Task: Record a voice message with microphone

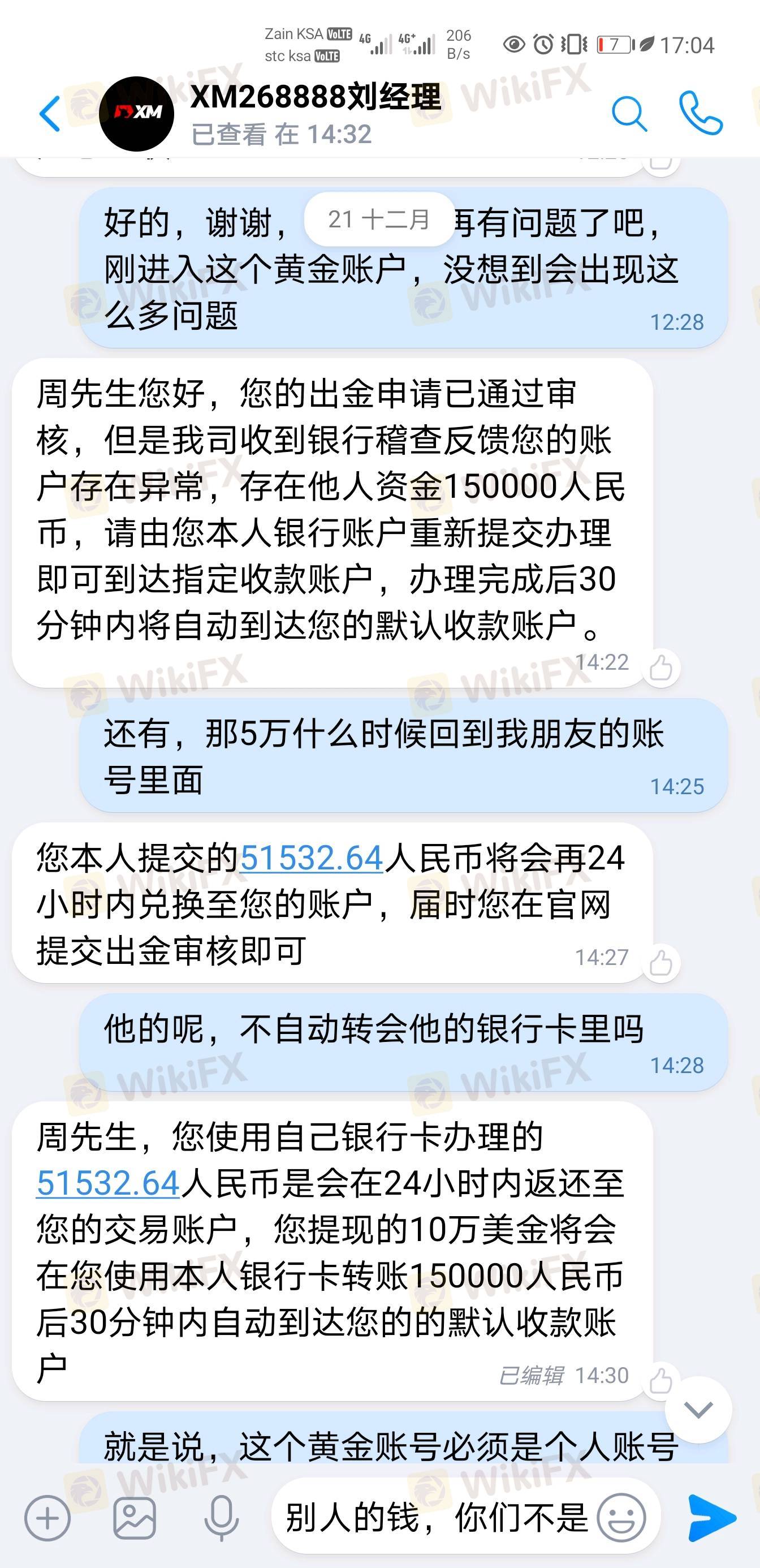Action: 222,1518
